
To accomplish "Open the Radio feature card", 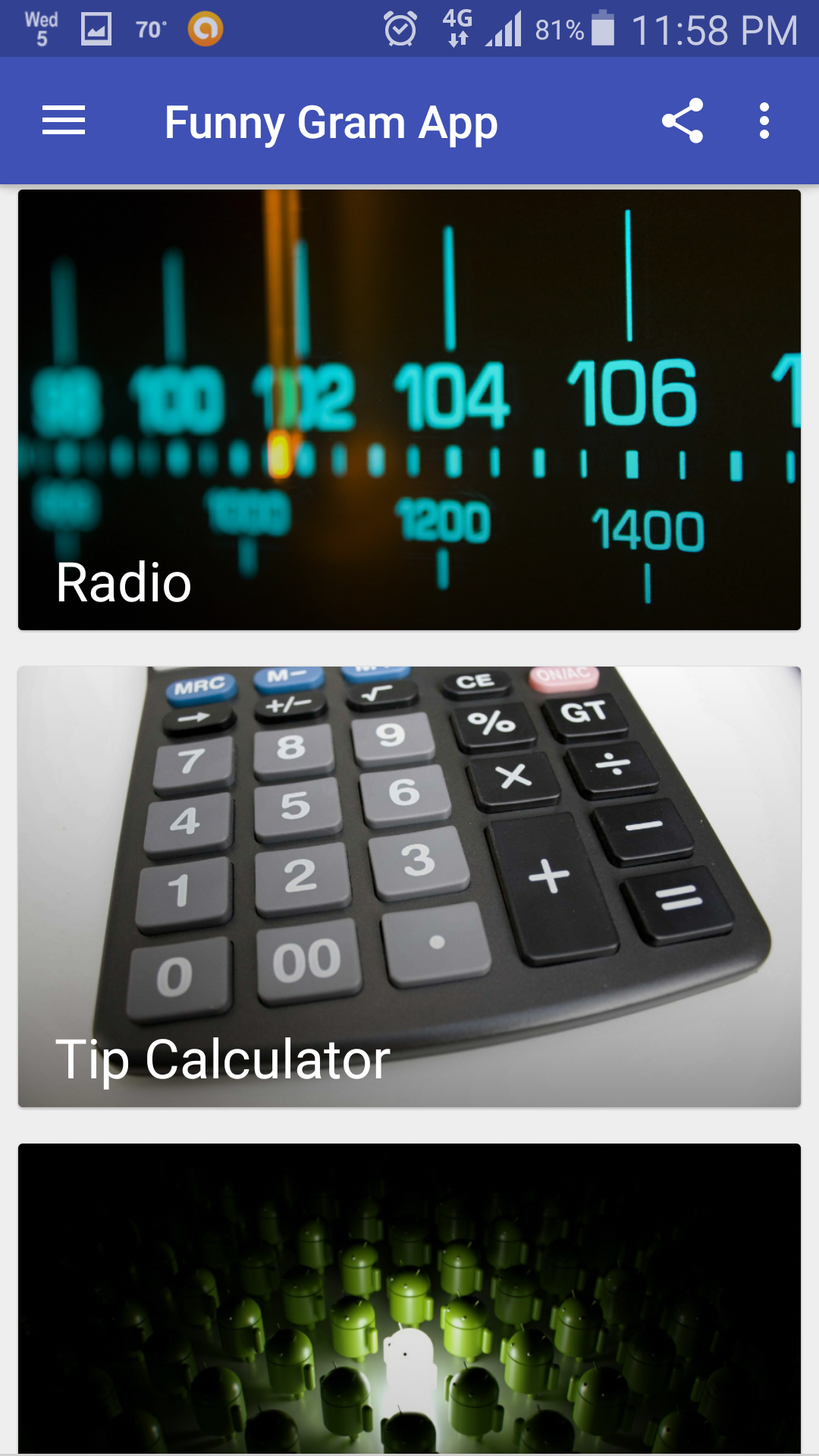I will [409, 409].
